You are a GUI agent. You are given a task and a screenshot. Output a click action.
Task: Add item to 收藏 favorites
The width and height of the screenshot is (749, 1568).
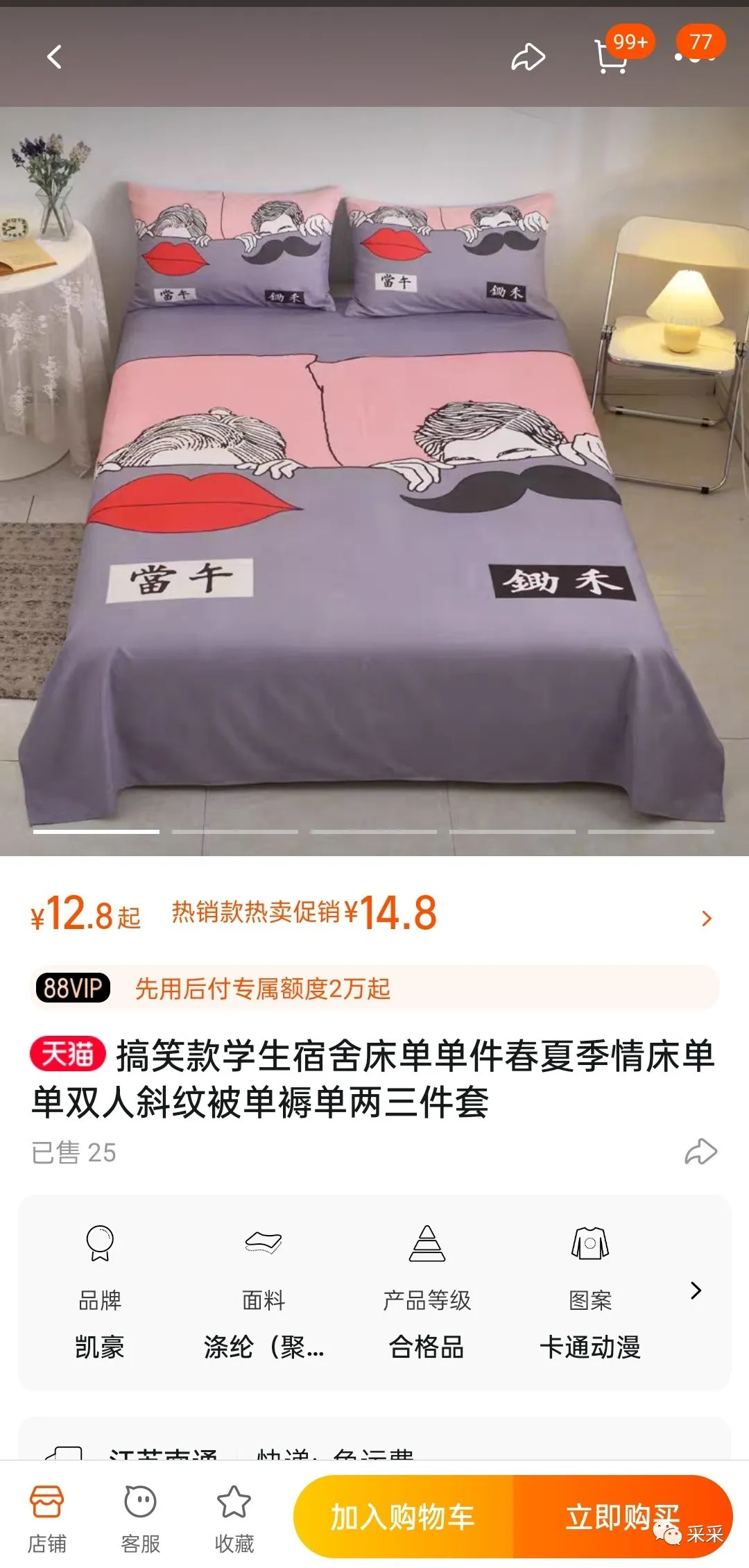[234, 1518]
